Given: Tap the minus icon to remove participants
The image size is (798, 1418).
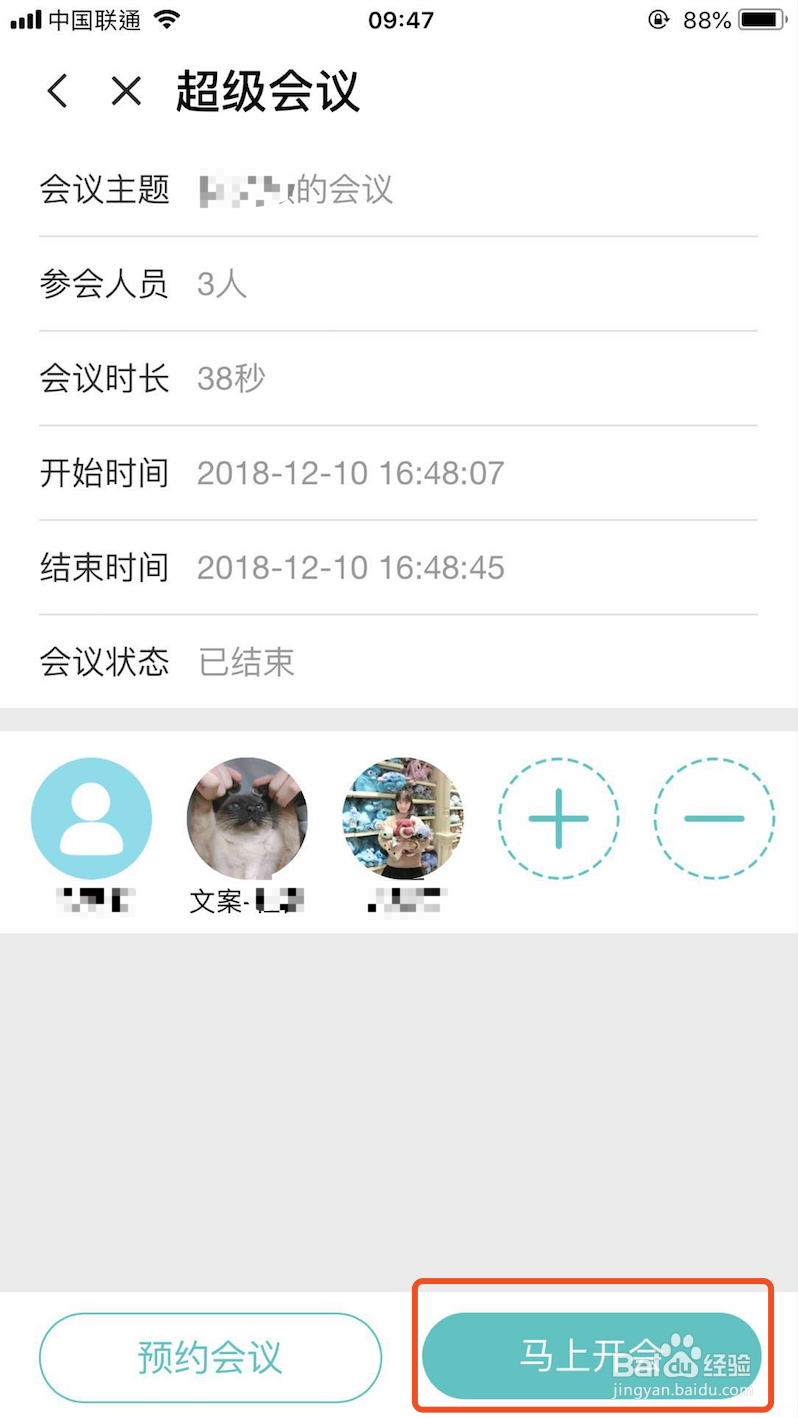Looking at the screenshot, I should click(x=713, y=817).
